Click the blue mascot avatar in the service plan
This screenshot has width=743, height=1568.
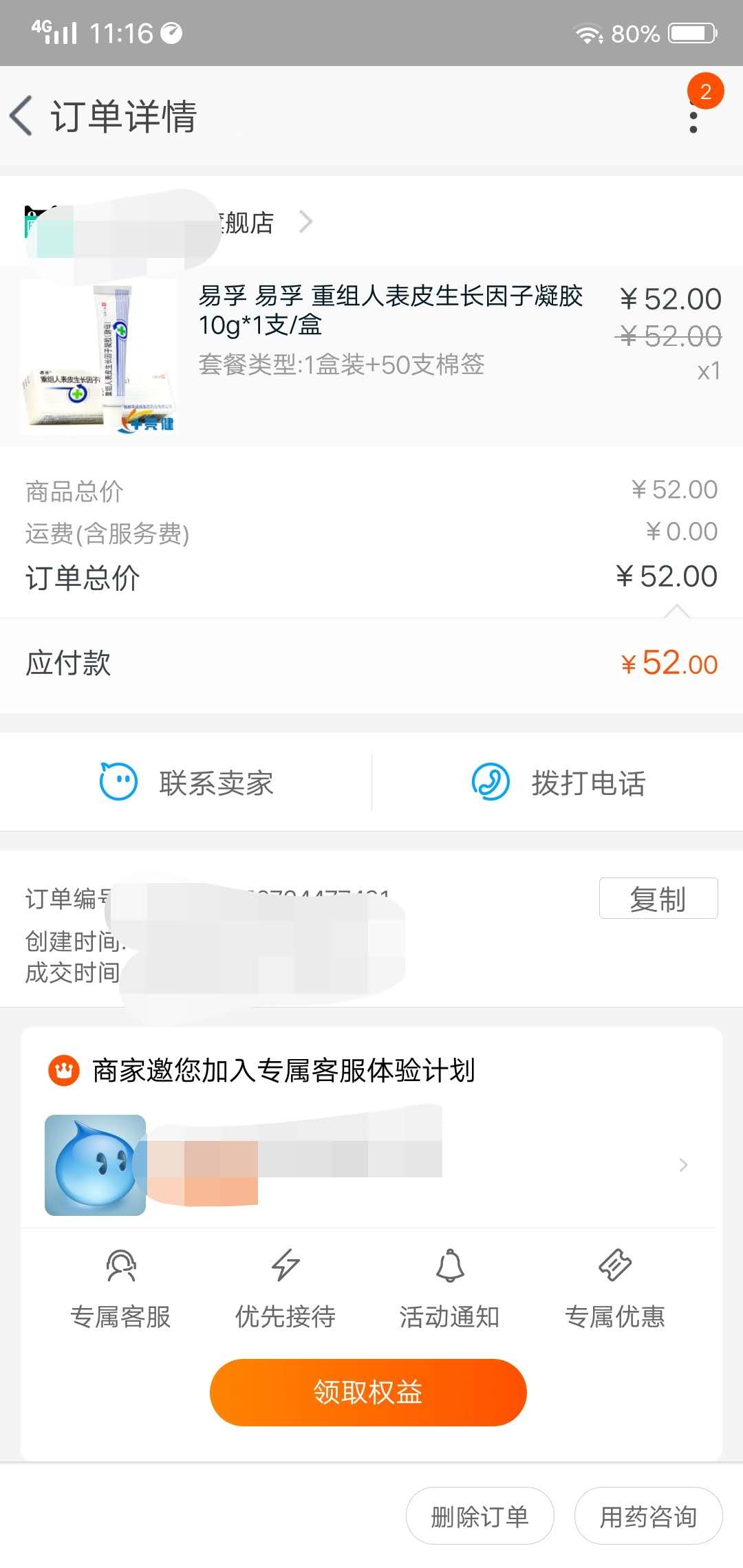pyautogui.click(x=94, y=1164)
